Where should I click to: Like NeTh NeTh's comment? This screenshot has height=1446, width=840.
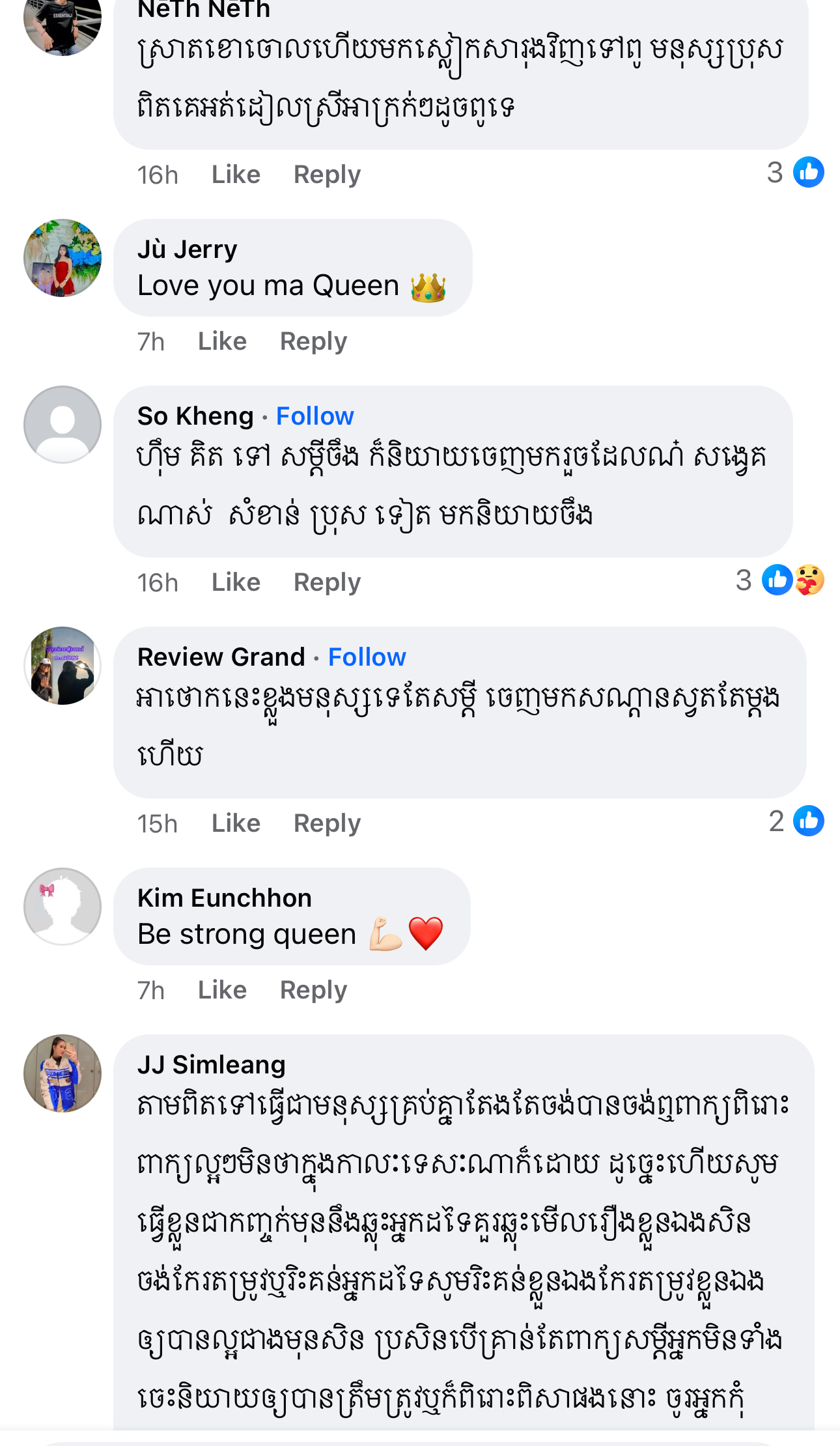click(x=236, y=175)
